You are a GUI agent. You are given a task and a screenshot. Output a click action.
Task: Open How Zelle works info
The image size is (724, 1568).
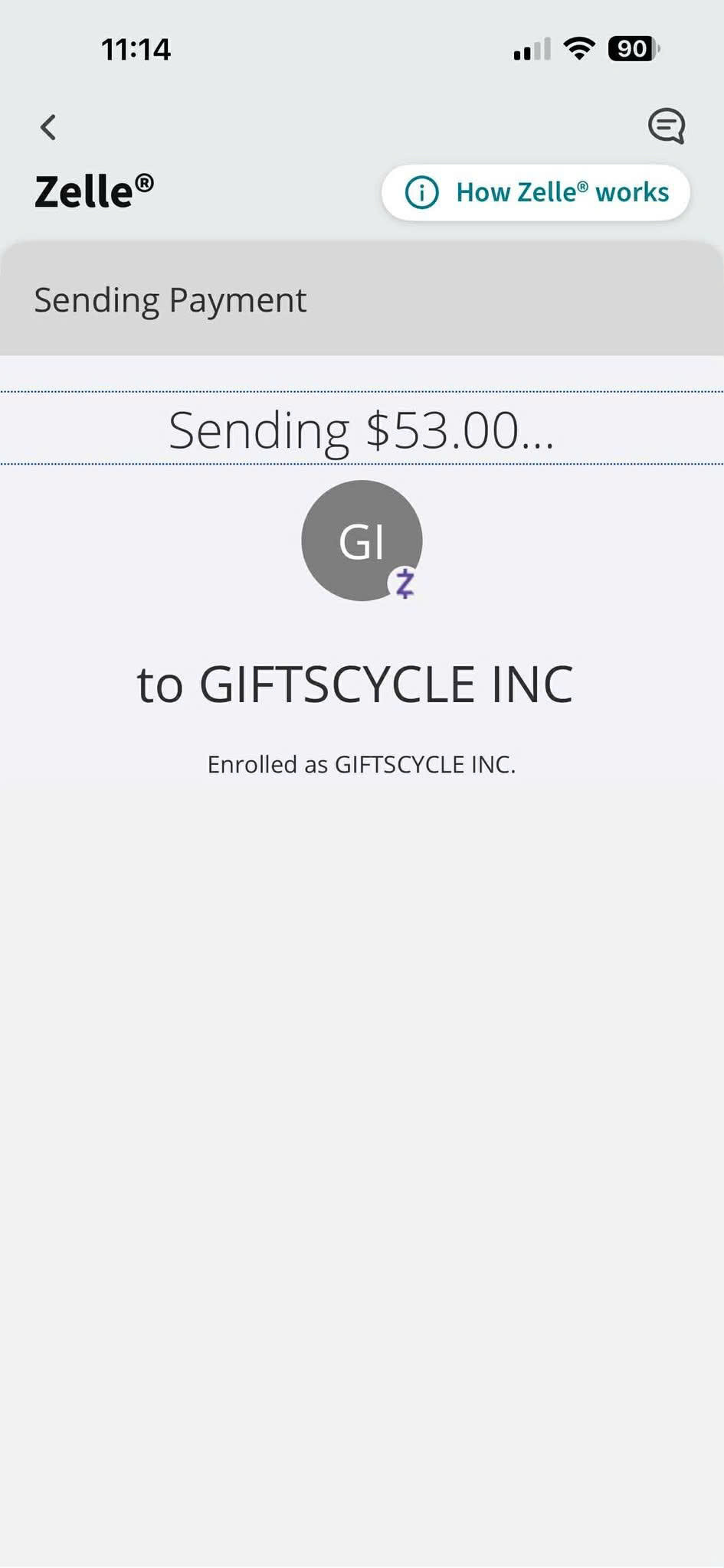pyautogui.click(x=536, y=192)
